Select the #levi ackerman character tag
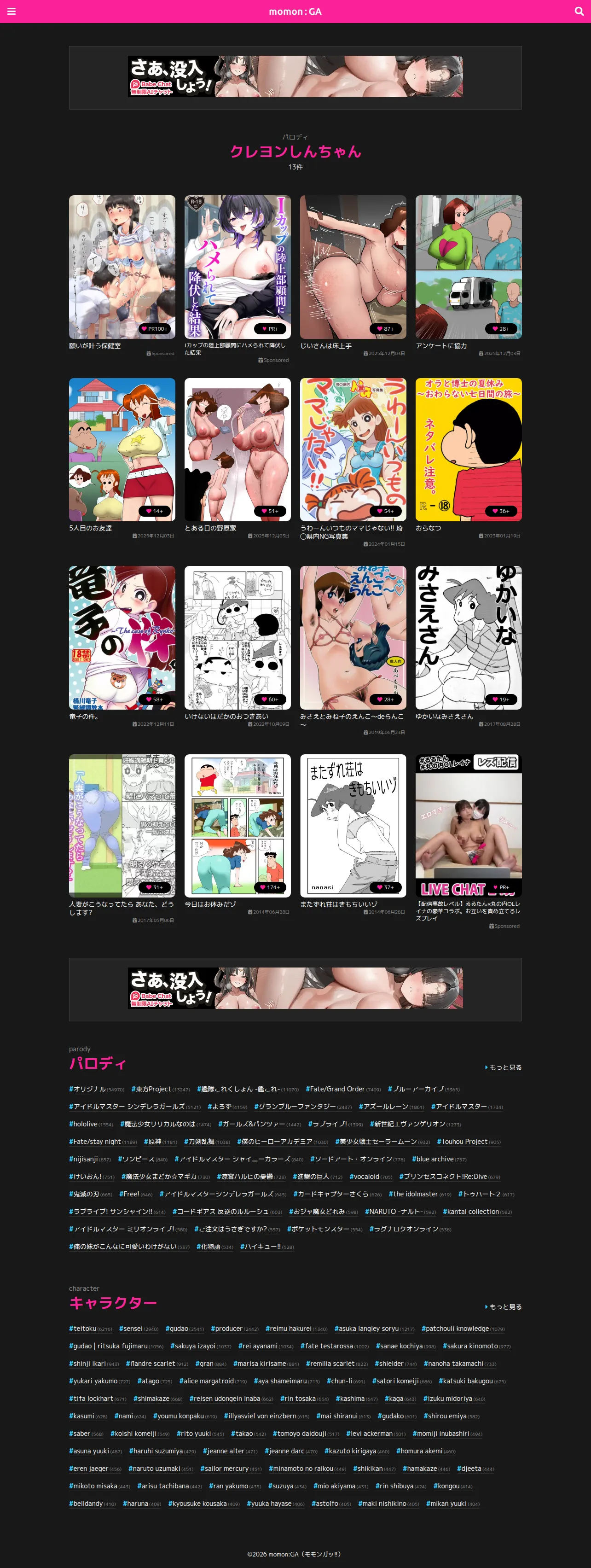Viewport: 591px width, 1568px height. click(376, 1434)
